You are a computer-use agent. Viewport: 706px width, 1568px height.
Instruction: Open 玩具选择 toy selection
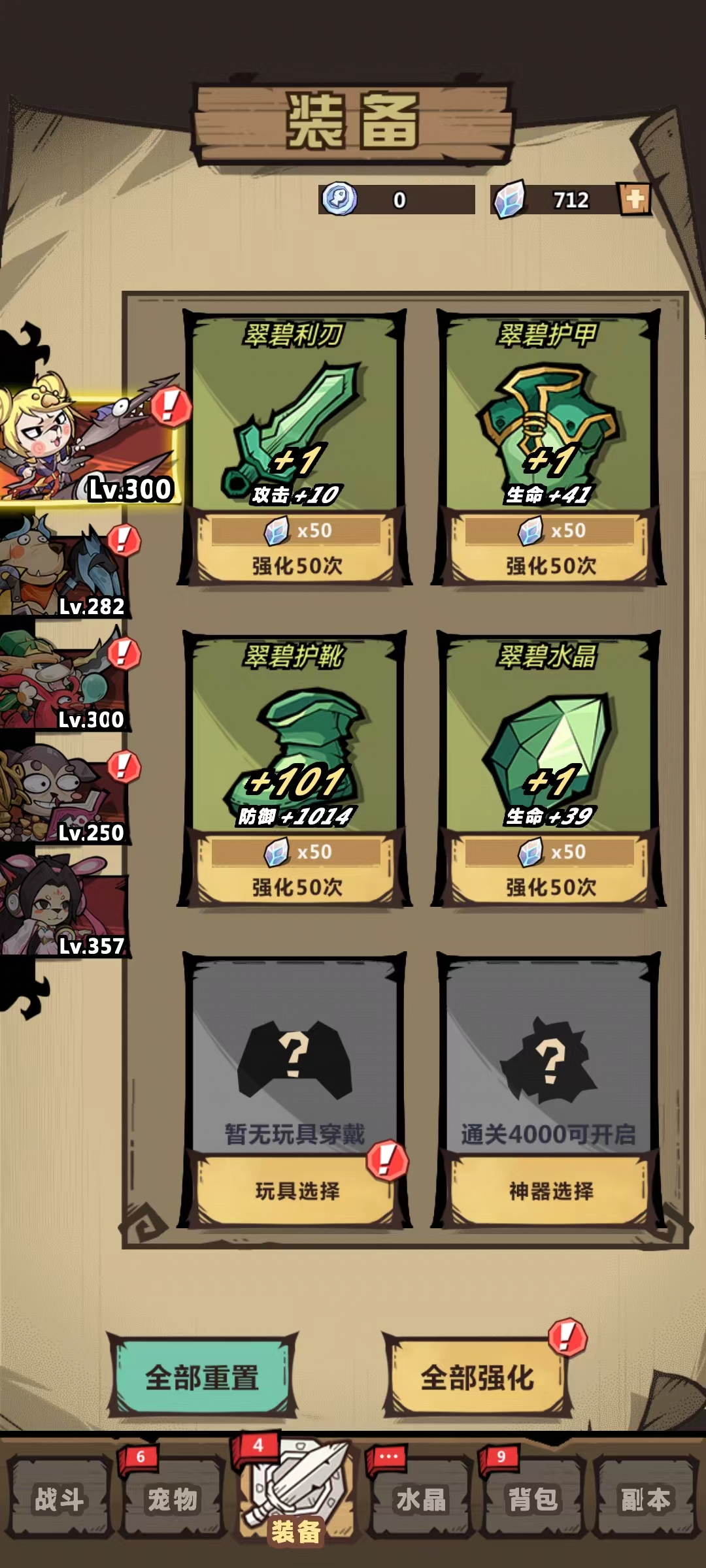click(x=296, y=1190)
